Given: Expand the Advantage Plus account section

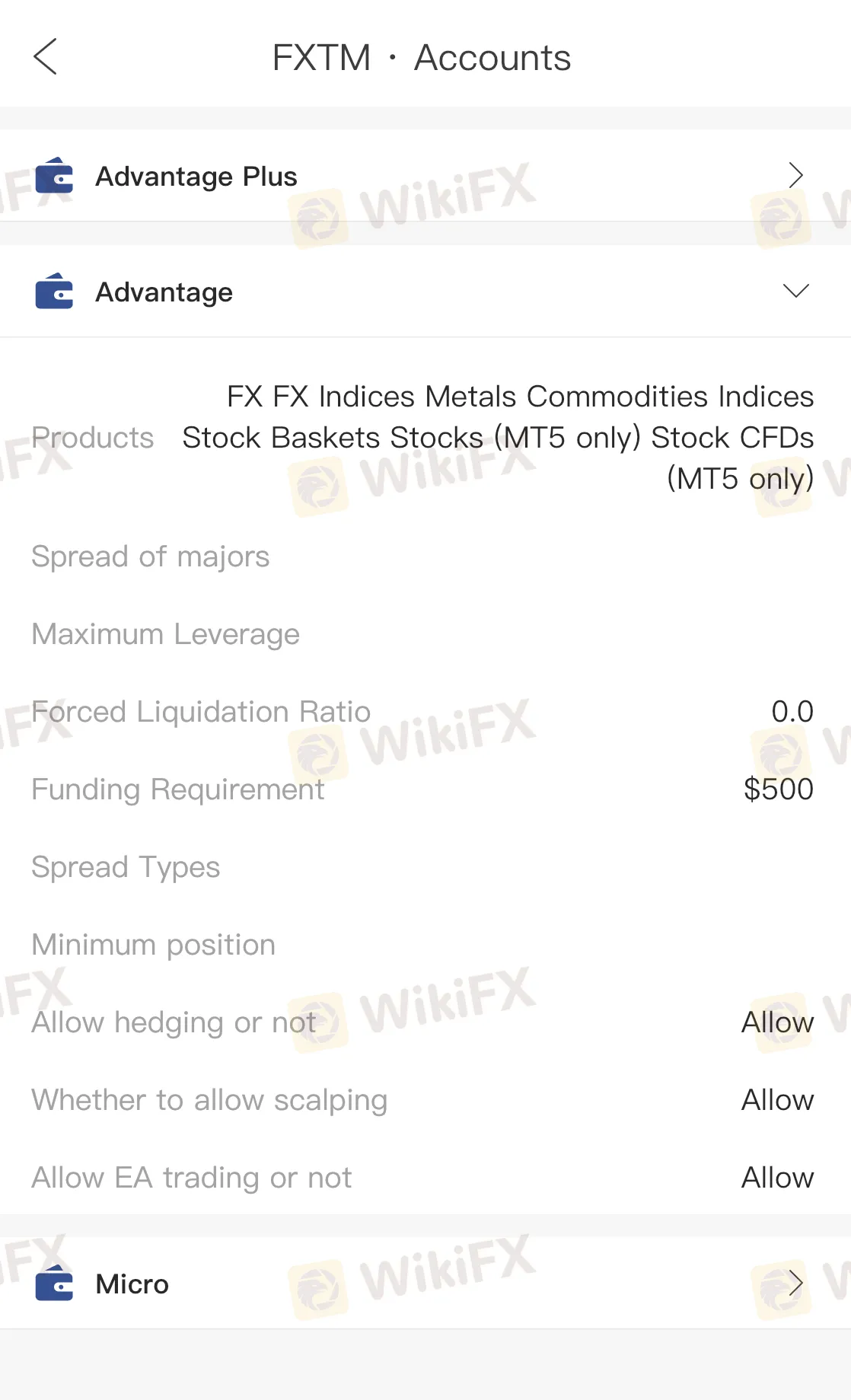Looking at the screenshot, I should click(x=425, y=176).
